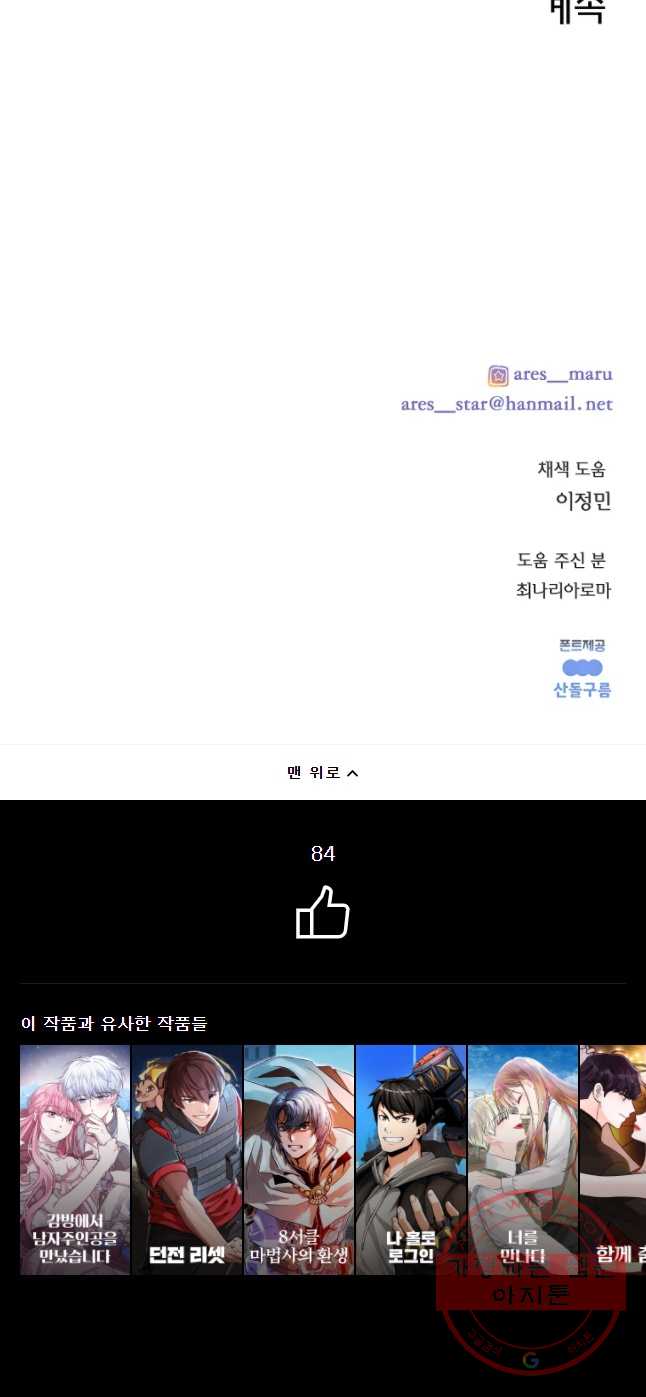
Task: Like this episode with thumbs-up icon
Action: click(323, 912)
